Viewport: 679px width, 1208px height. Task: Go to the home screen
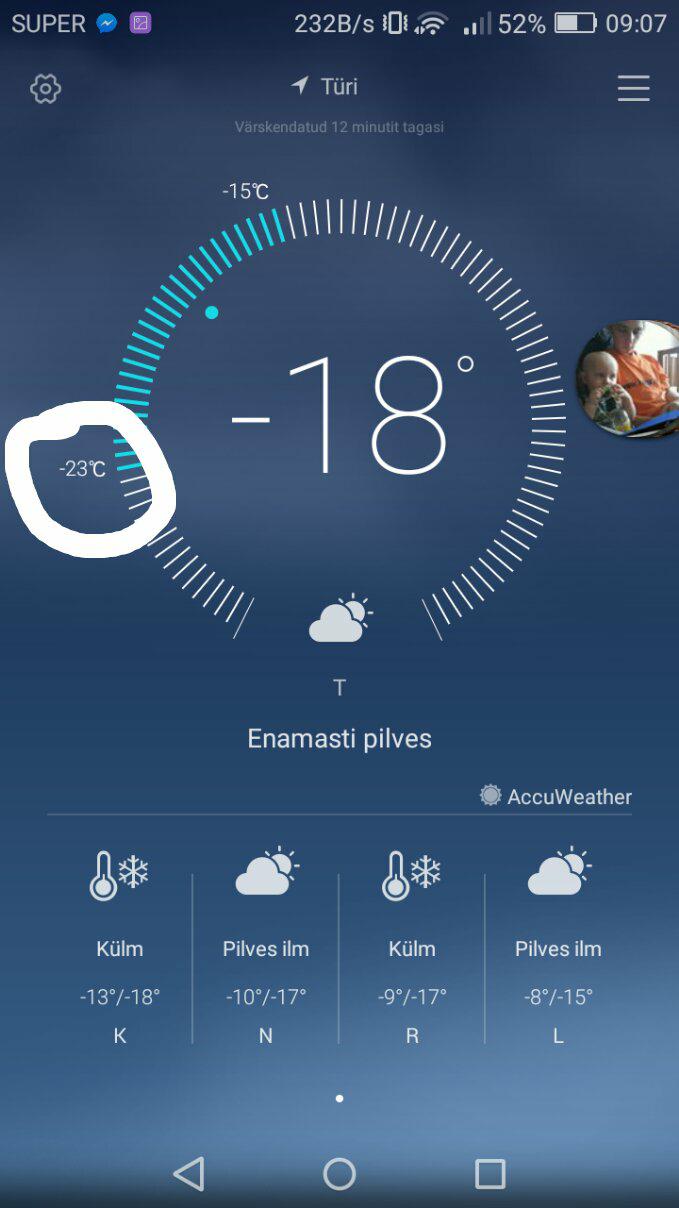(x=339, y=1173)
